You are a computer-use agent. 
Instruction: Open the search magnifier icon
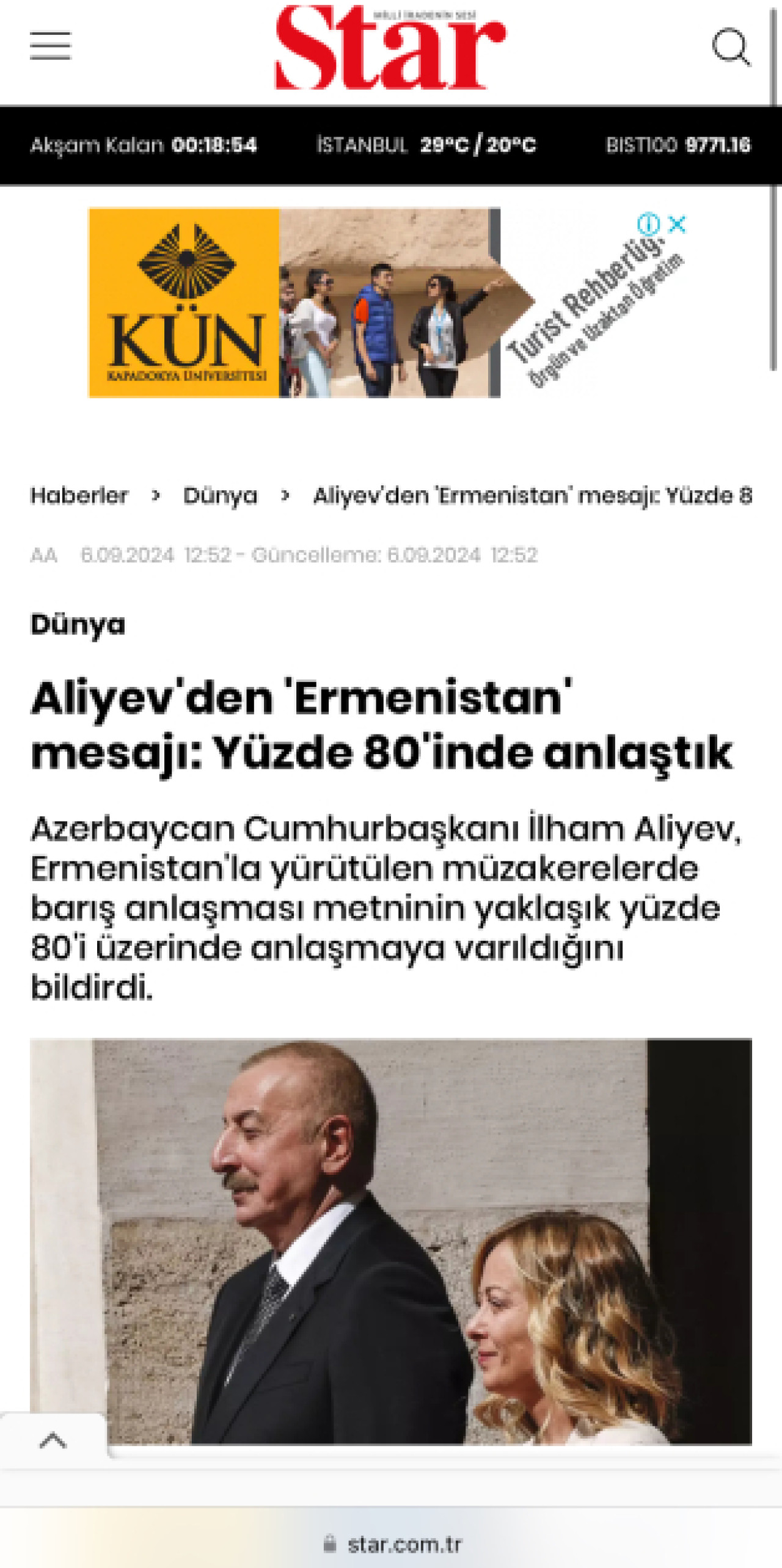pos(731,46)
